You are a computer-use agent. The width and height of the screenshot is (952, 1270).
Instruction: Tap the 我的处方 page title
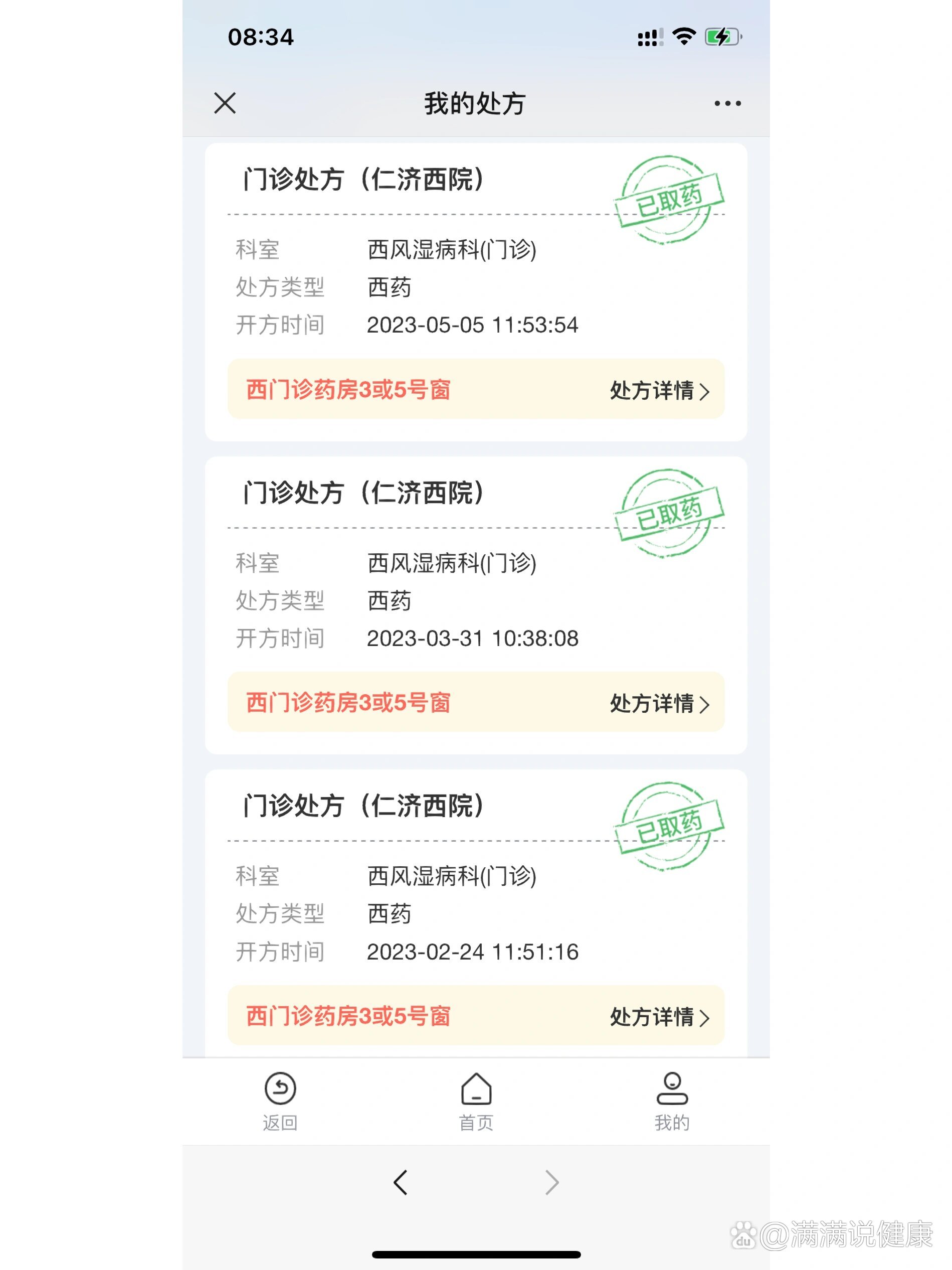476,103
